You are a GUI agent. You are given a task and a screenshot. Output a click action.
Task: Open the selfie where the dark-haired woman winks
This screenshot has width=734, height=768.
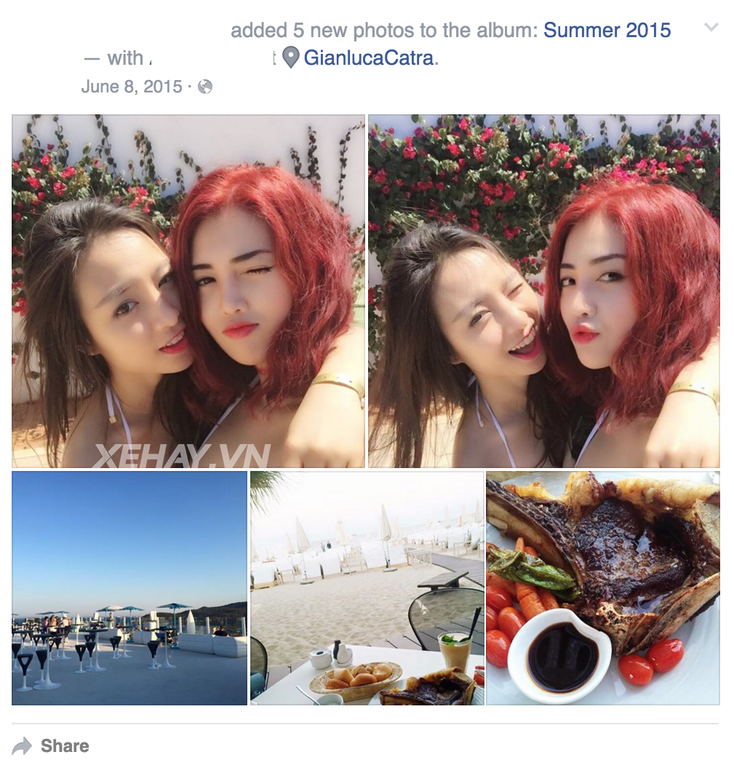(543, 291)
